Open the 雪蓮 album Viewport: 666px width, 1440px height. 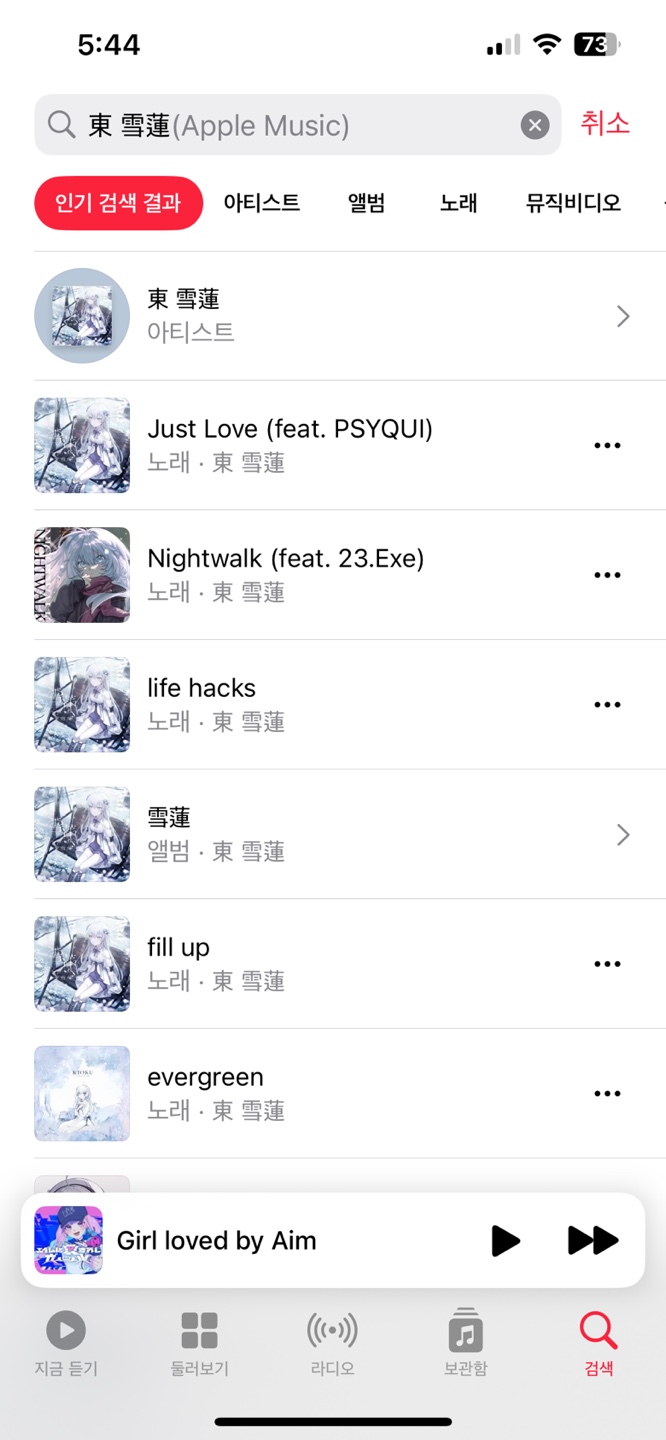pyautogui.click(x=330, y=834)
